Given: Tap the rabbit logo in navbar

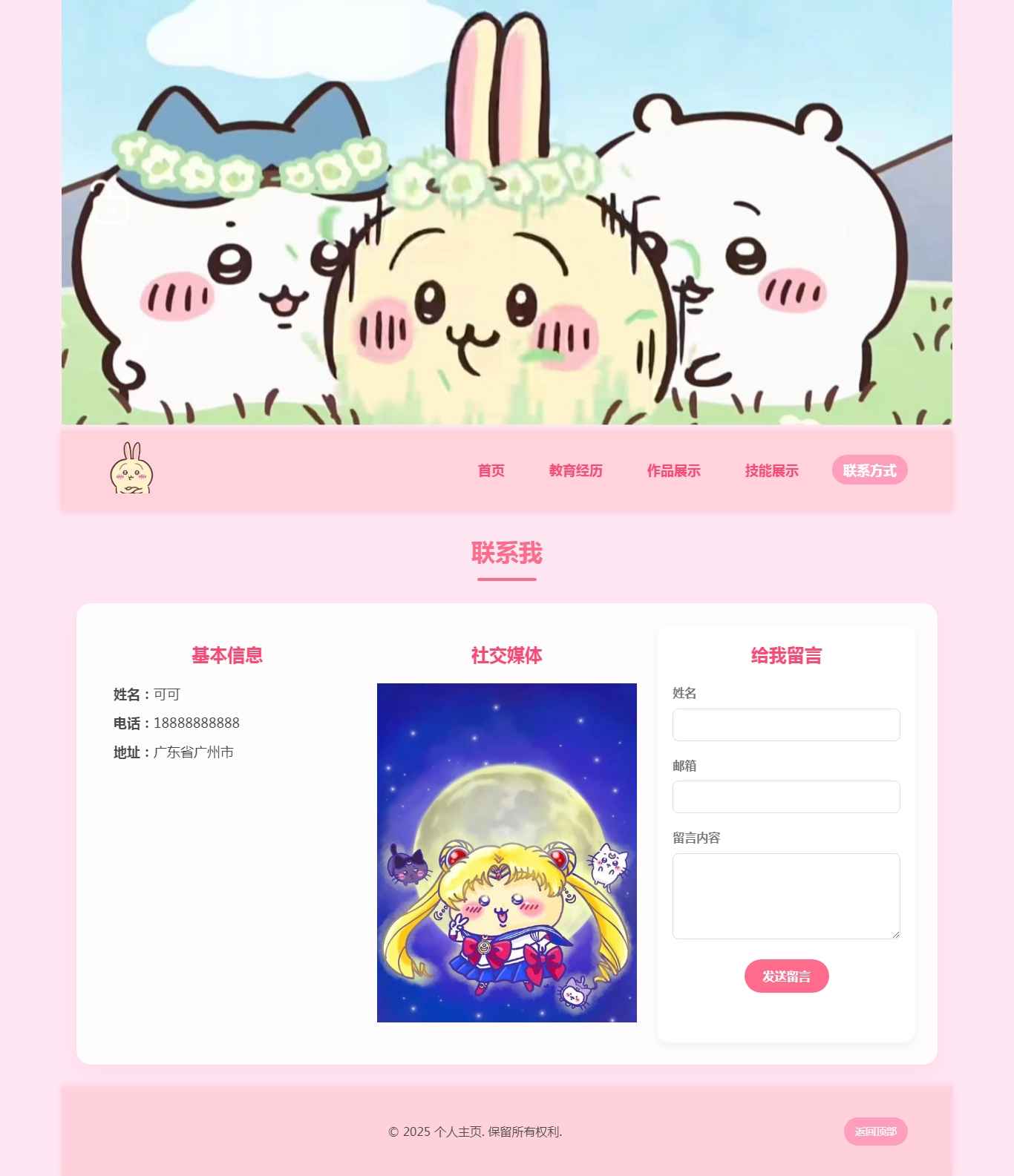Looking at the screenshot, I should point(131,468).
